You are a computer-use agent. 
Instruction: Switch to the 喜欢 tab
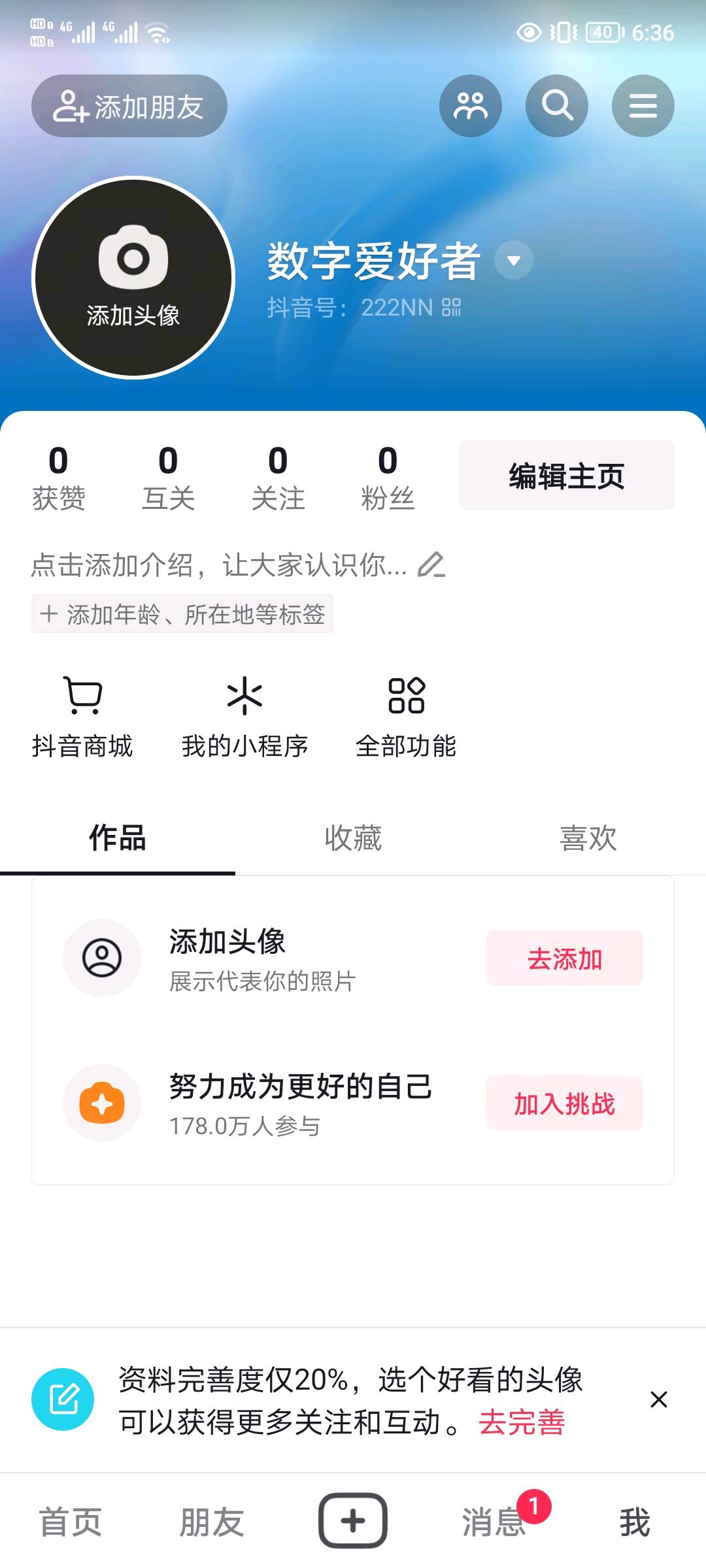tap(588, 838)
